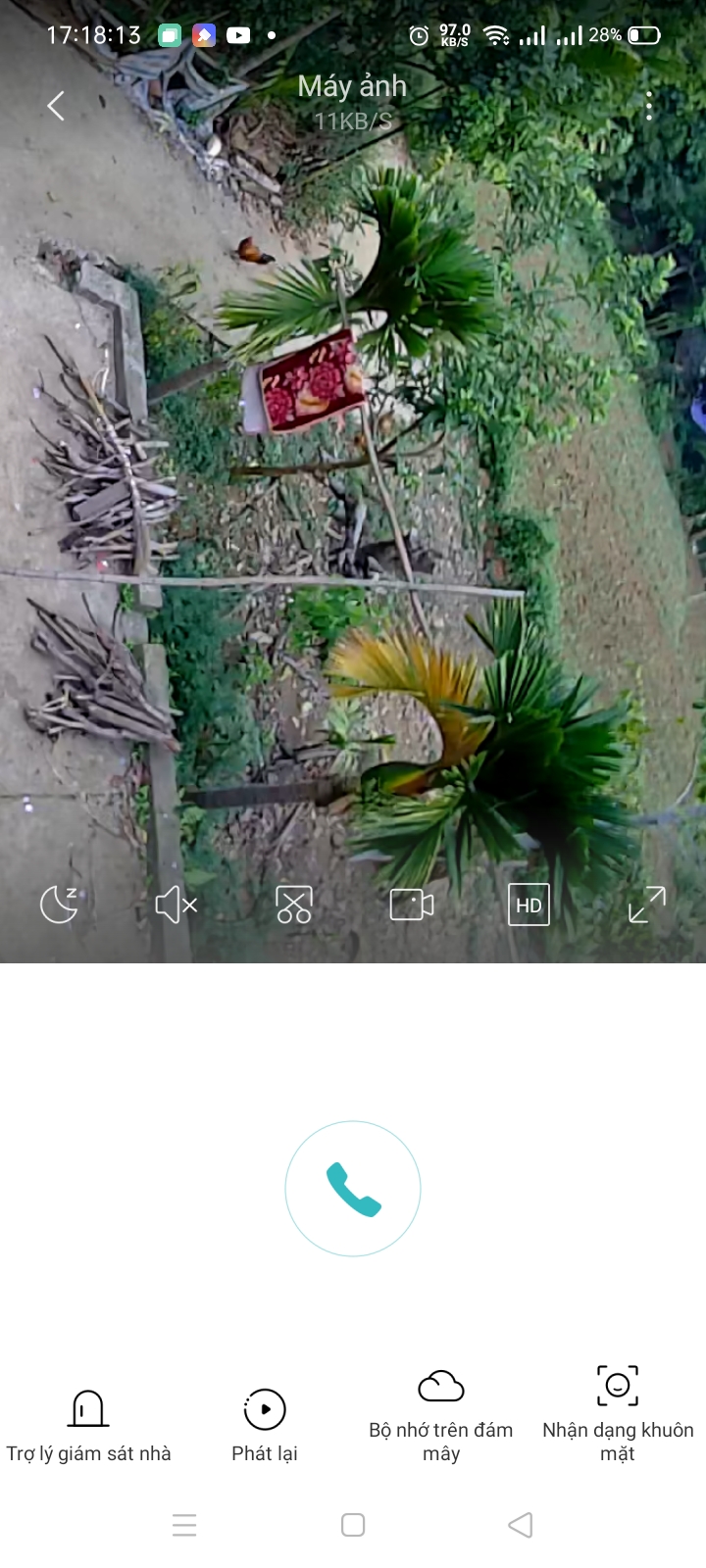Viewport: 706px width, 1568px height.
Task: Open recent apps from the navigation bar
Action: coord(184,1525)
